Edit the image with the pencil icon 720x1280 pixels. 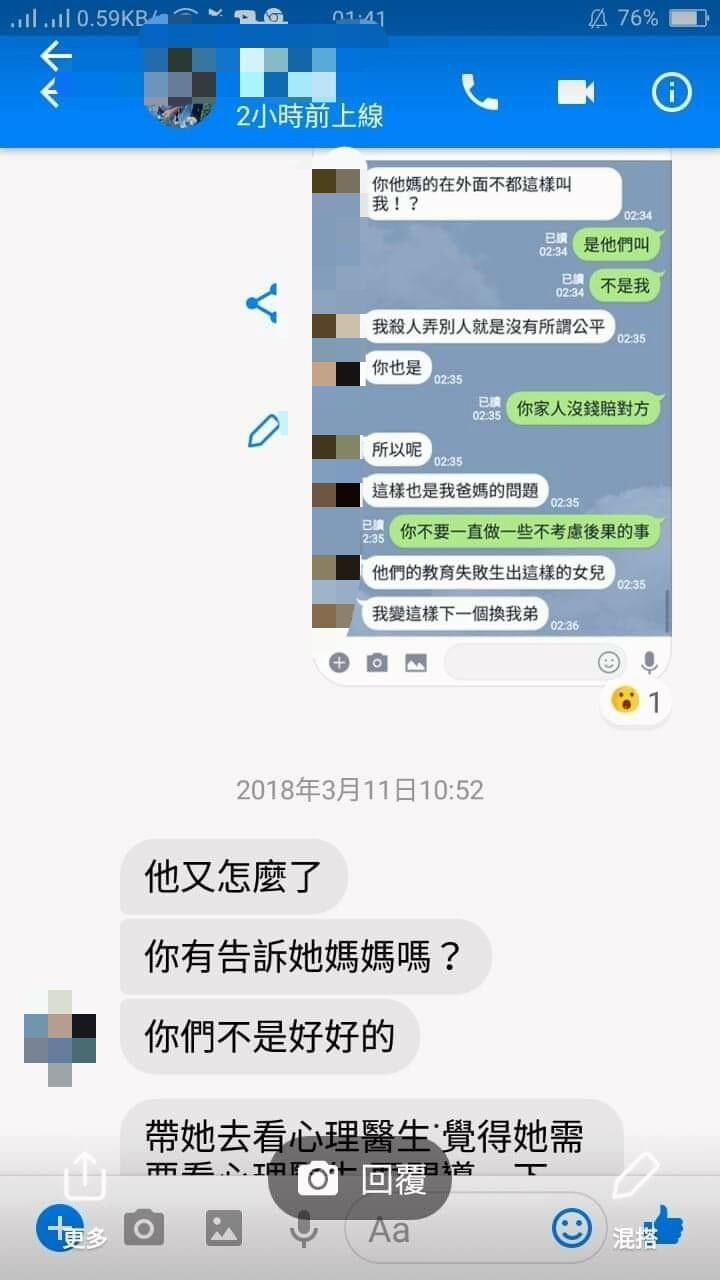tap(264, 430)
